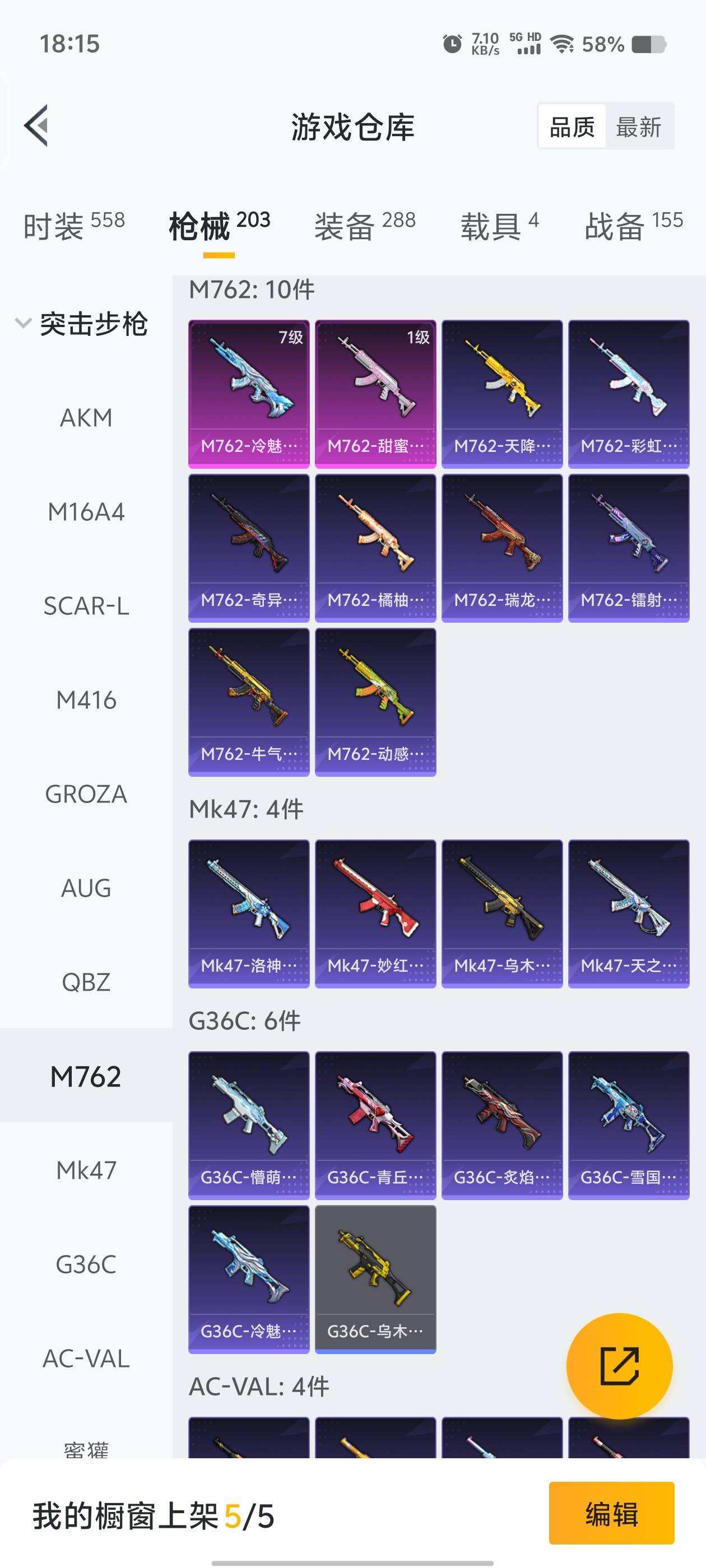This screenshot has height=1568, width=706.
Task: Open the M762-冷魅 level 7 skin
Action: (x=249, y=393)
